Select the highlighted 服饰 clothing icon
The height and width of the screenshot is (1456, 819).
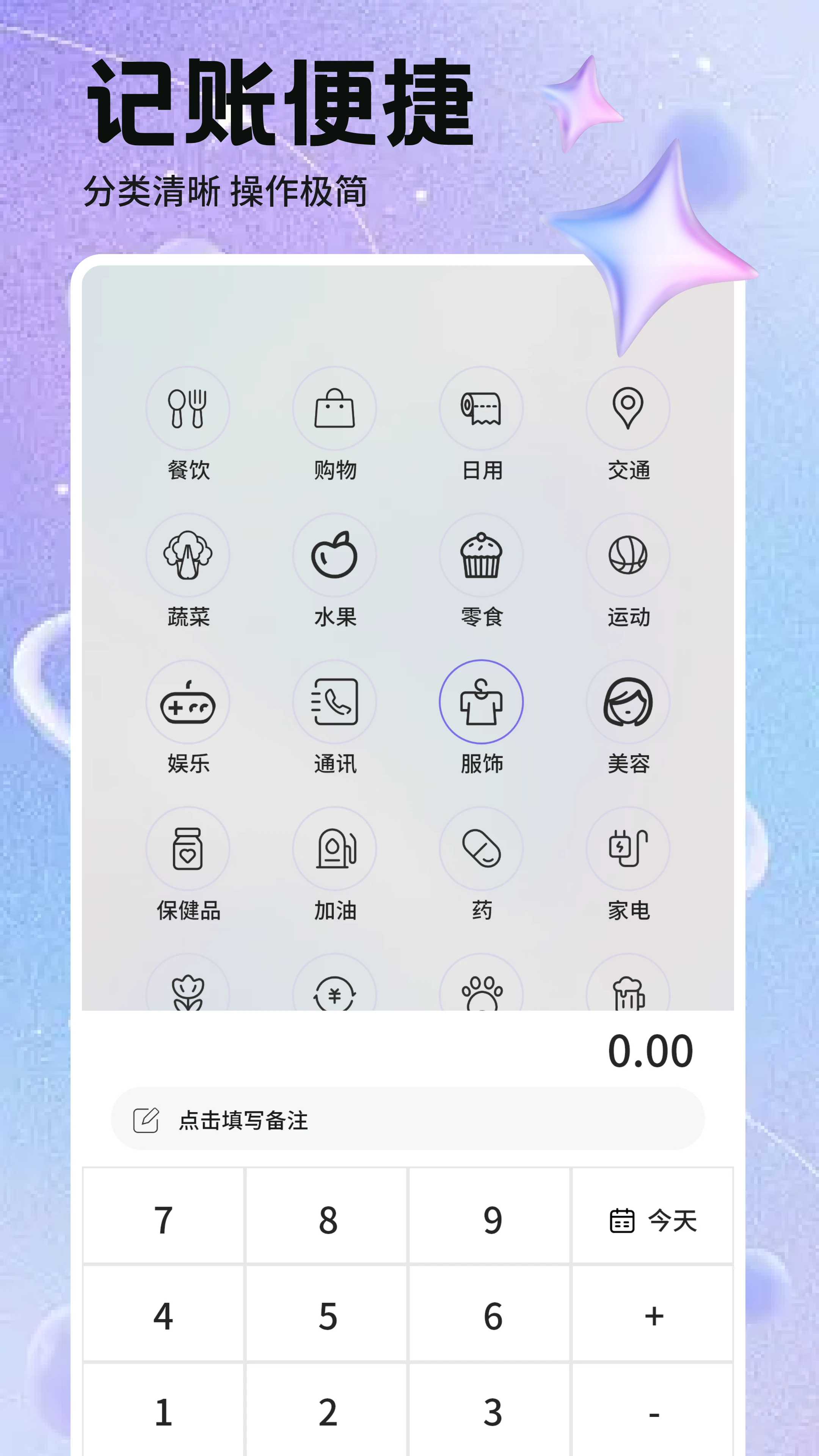[481, 703]
